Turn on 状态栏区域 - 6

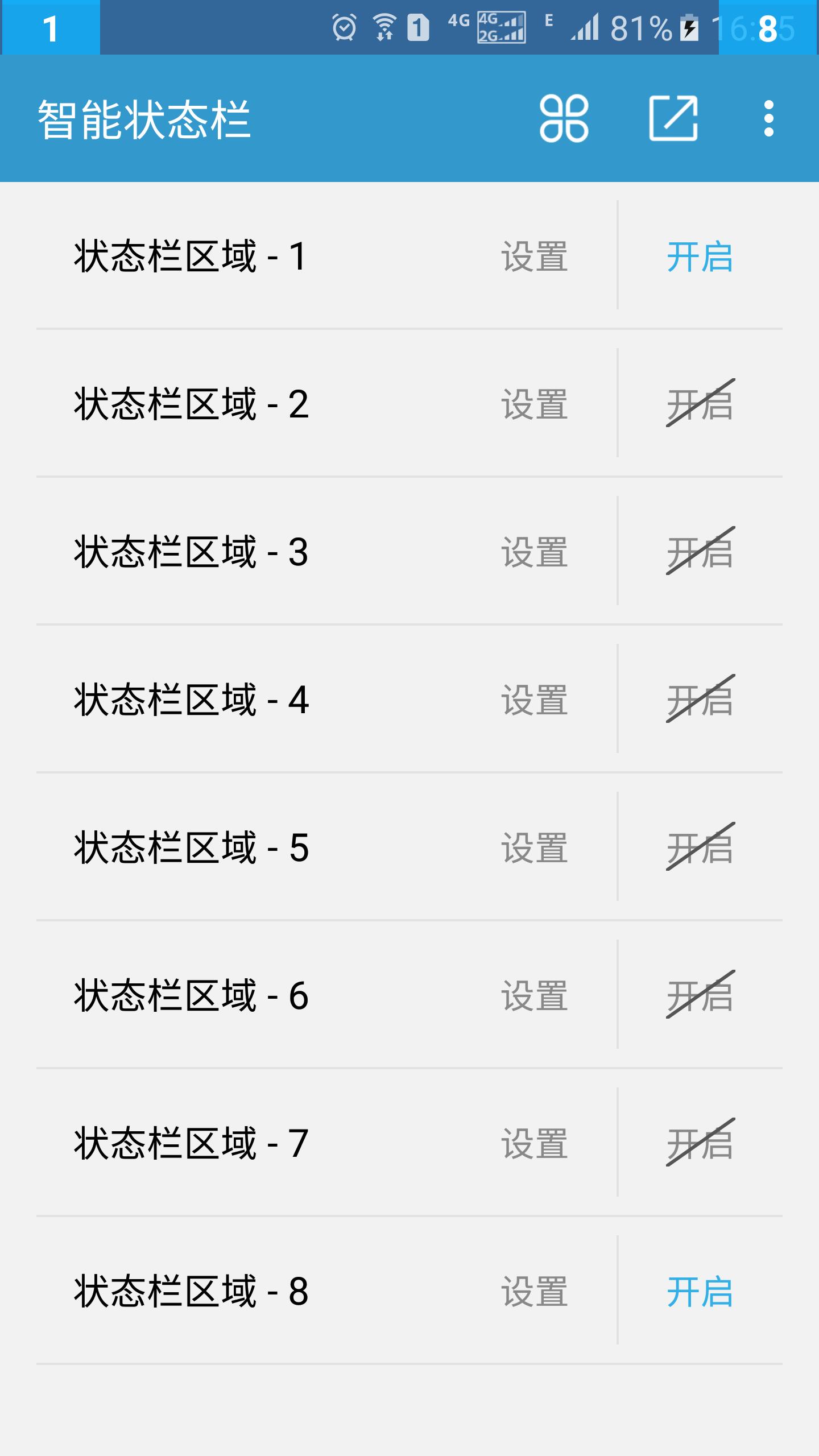(699, 996)
